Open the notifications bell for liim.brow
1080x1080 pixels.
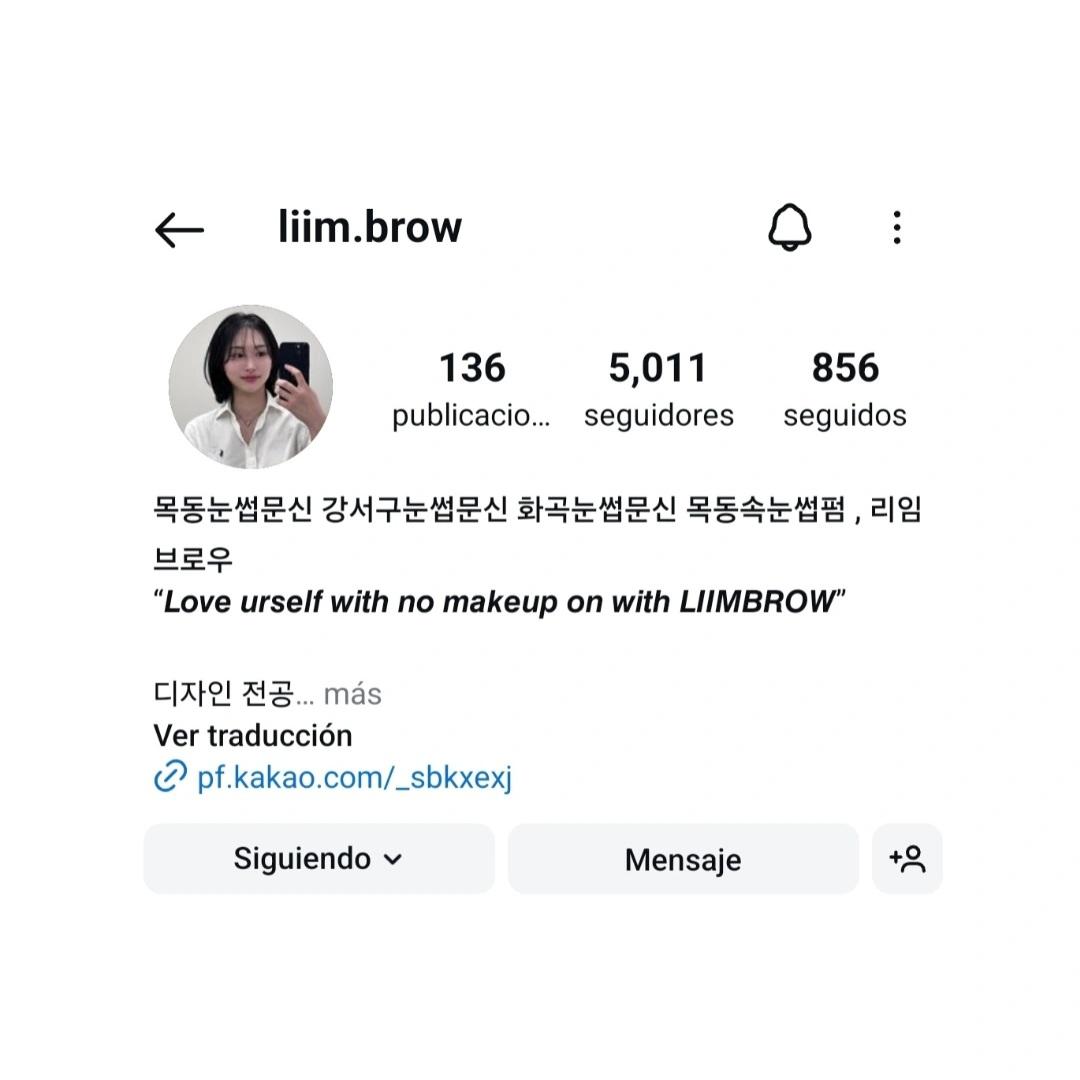pyautogui.click(x=789, y=228)
